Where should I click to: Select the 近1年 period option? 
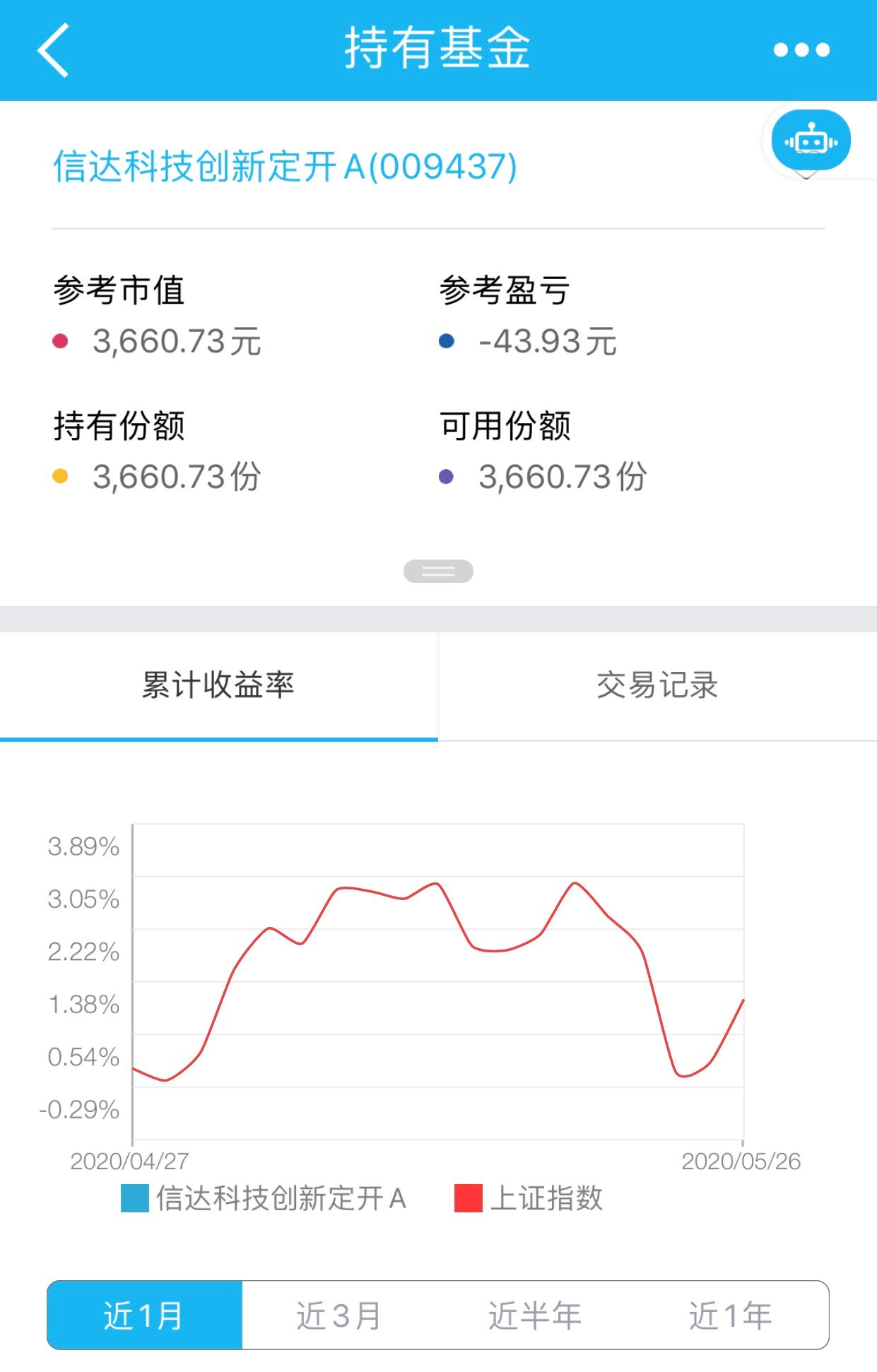(731, 1315)
